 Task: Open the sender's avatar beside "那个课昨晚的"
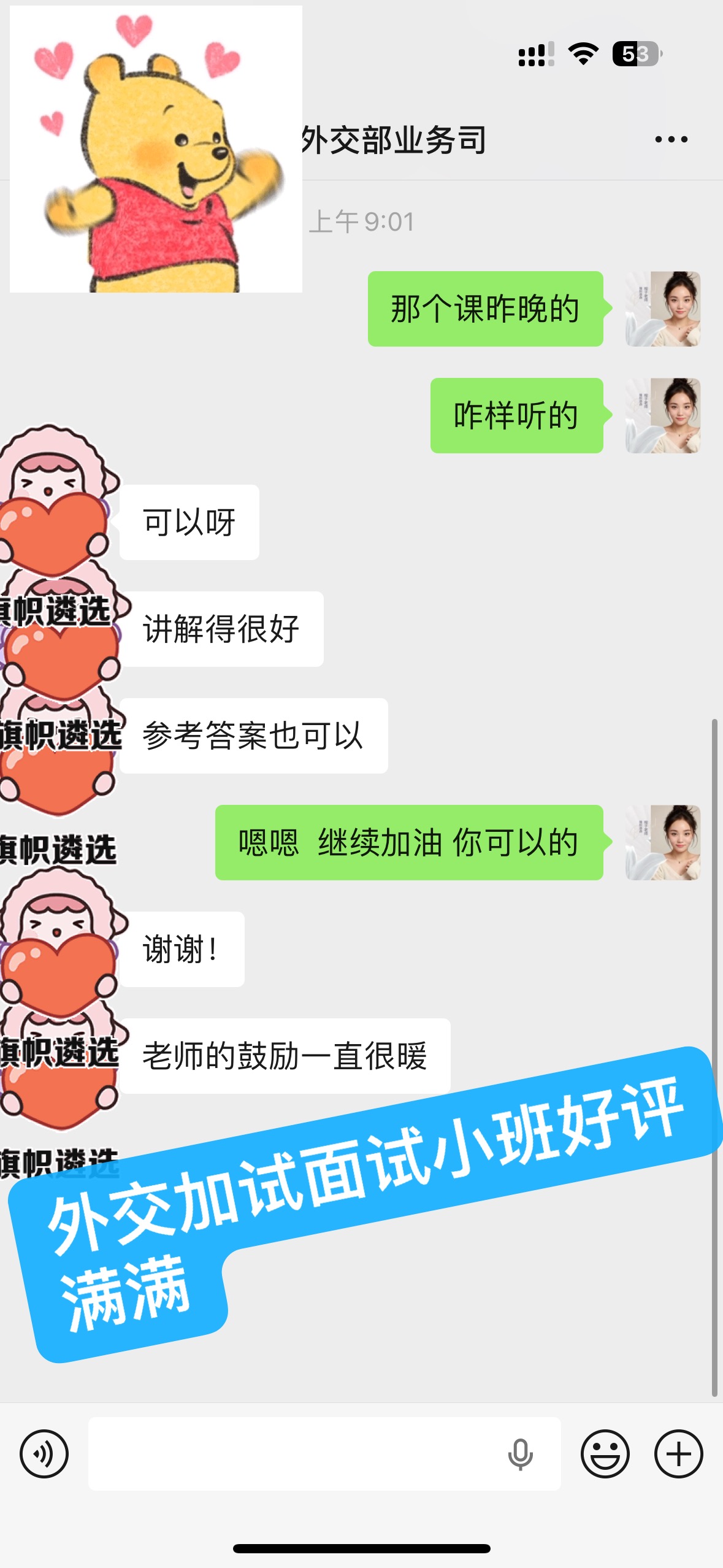point(663,309)
